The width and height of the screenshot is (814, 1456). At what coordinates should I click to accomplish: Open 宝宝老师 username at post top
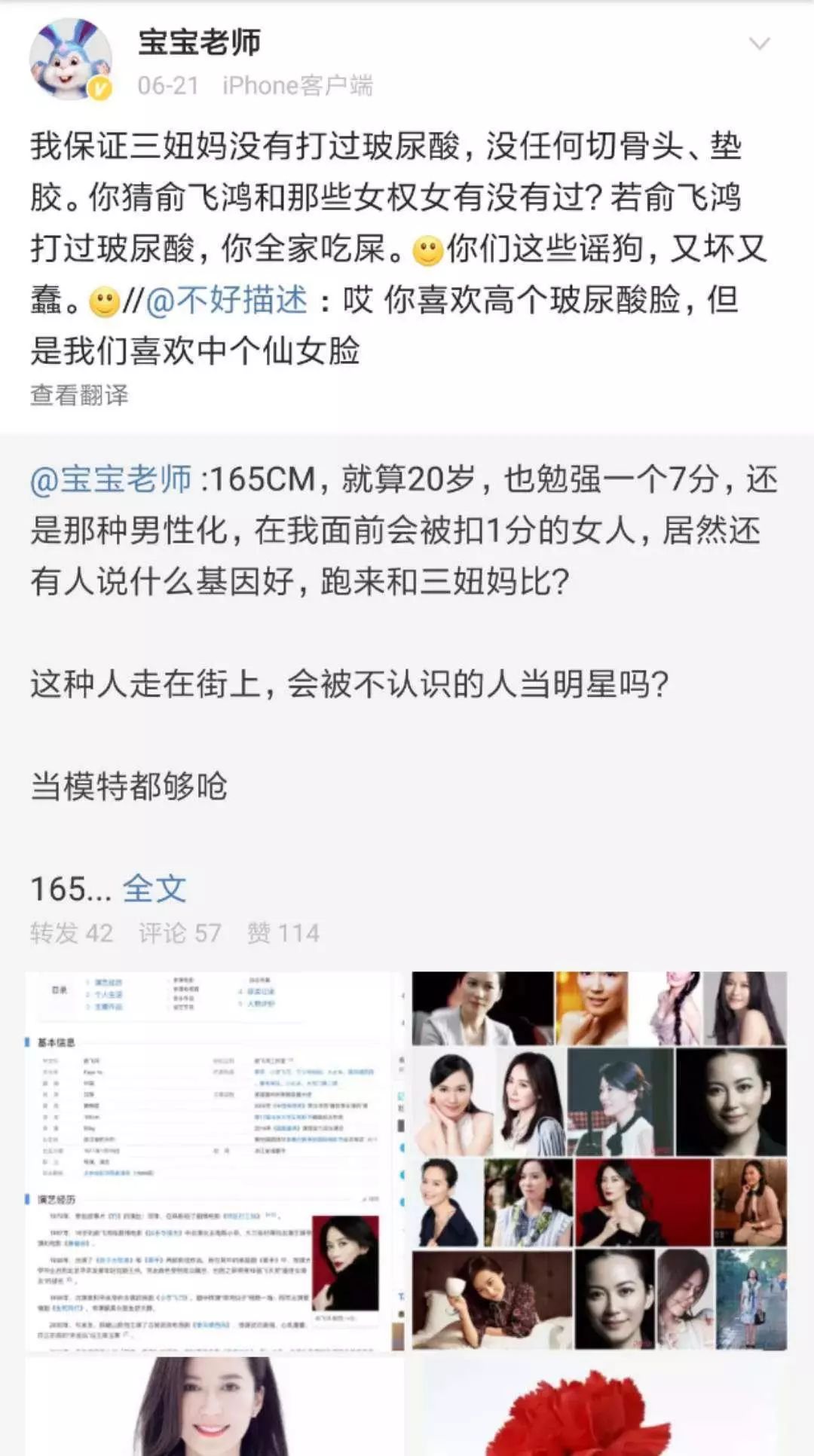199,42
